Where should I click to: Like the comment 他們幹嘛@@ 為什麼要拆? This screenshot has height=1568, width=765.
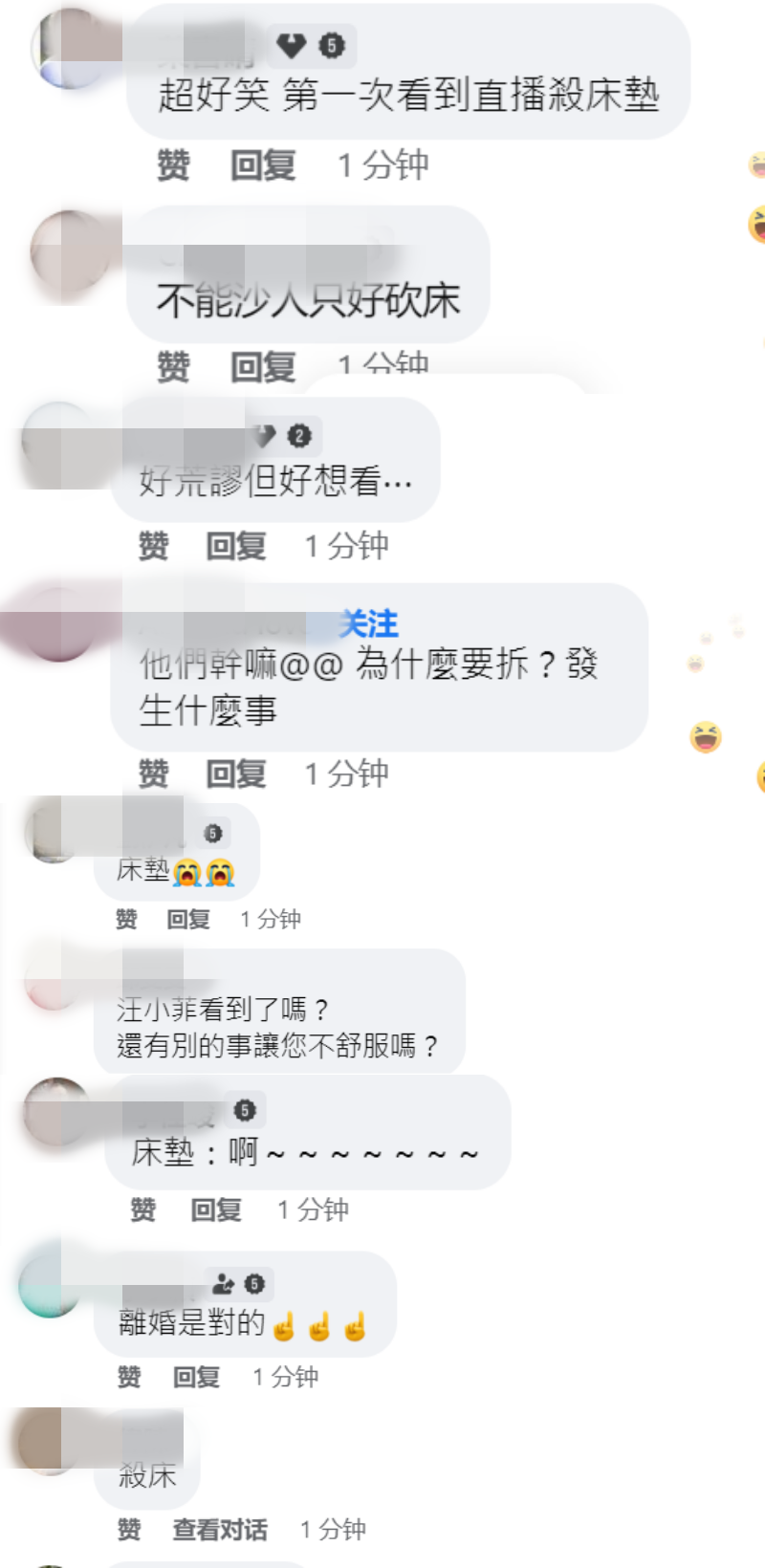[153, 773]
